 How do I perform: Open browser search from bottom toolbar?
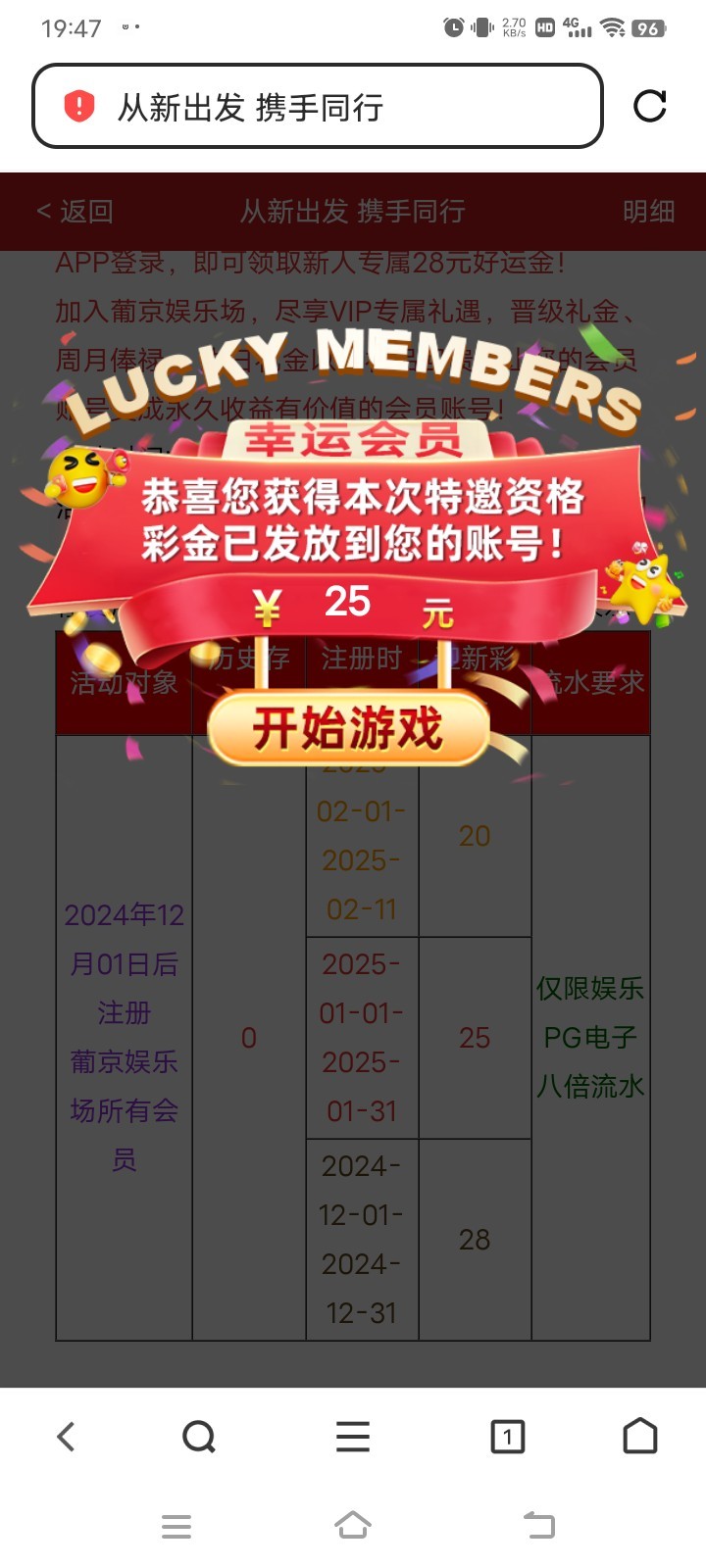tap(199, 1437)
